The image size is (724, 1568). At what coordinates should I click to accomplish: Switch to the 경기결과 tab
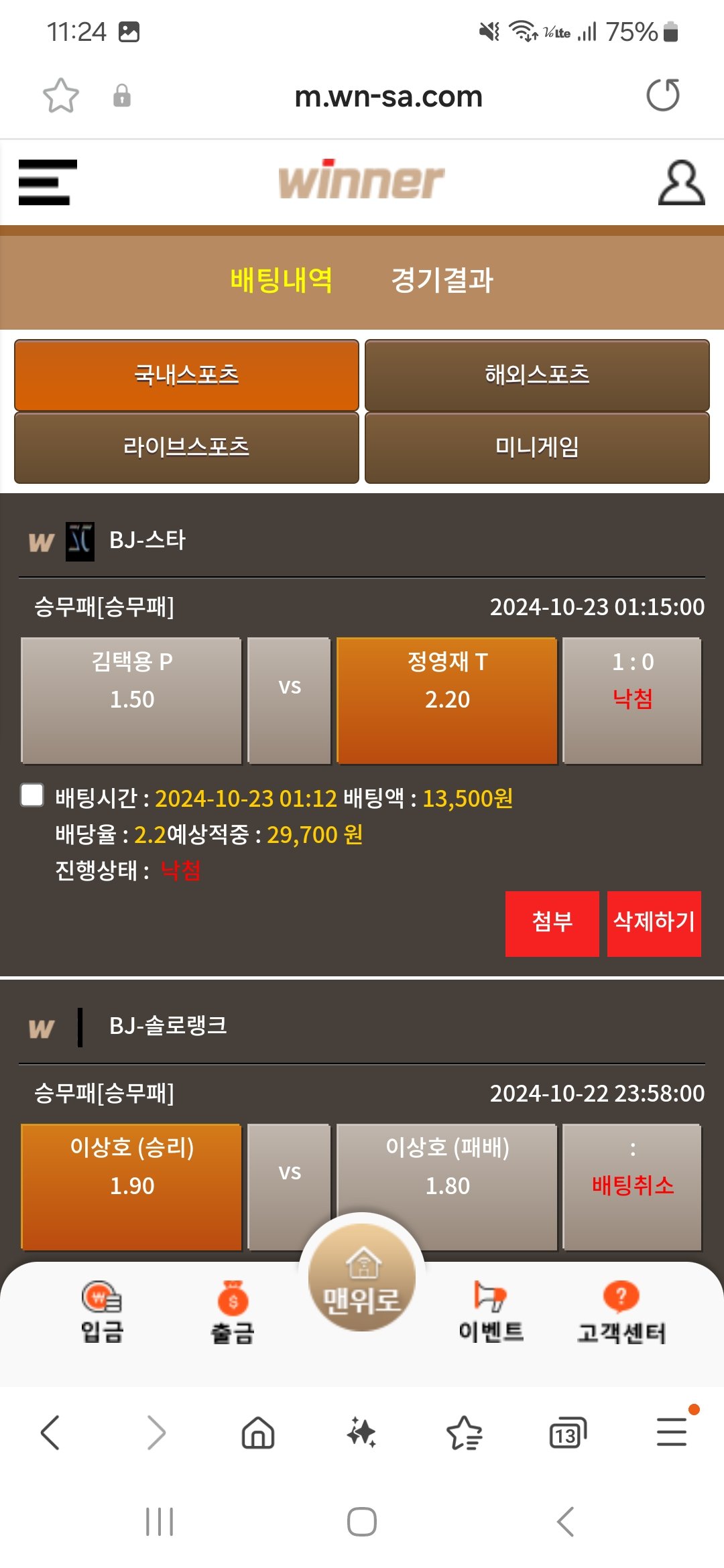(442, 280)
